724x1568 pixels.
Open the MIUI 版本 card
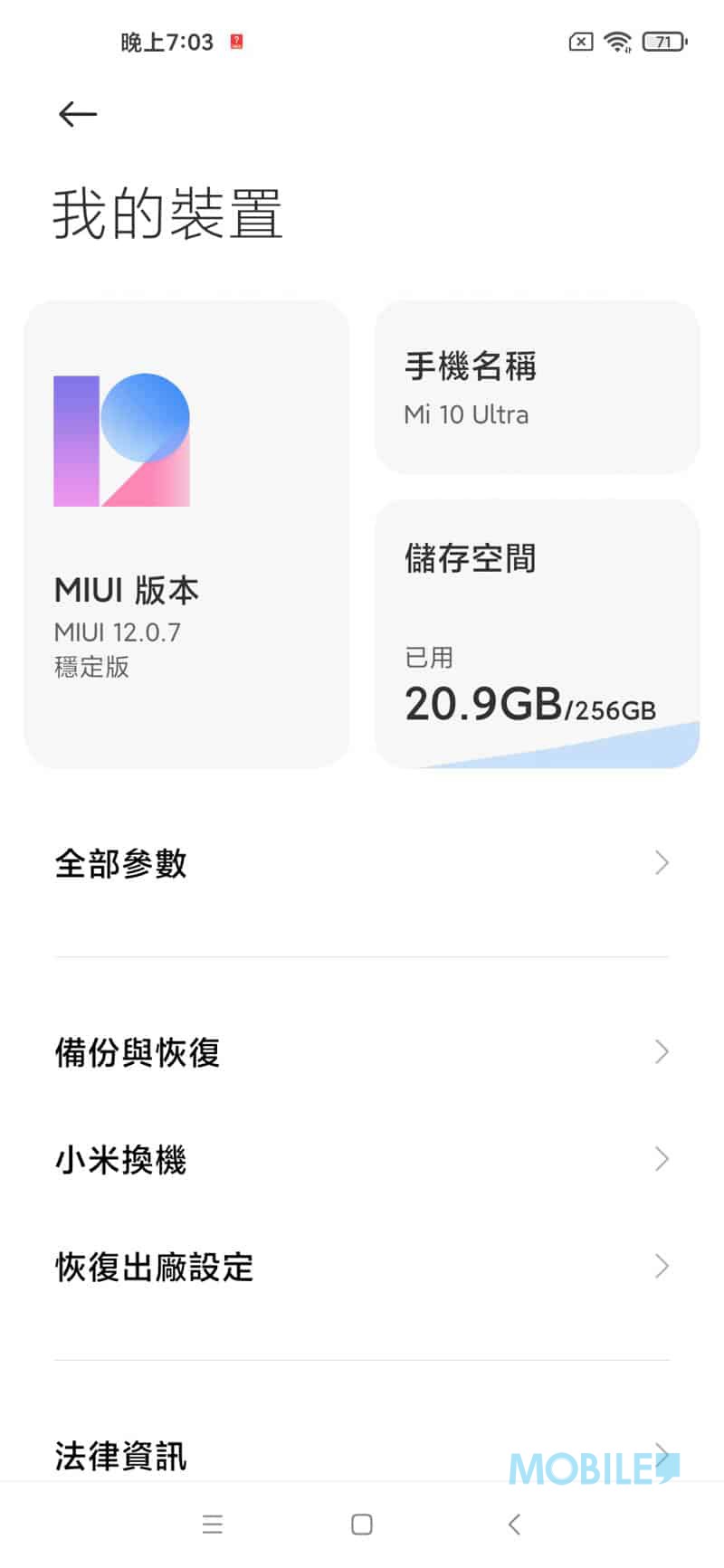point(186,534)
